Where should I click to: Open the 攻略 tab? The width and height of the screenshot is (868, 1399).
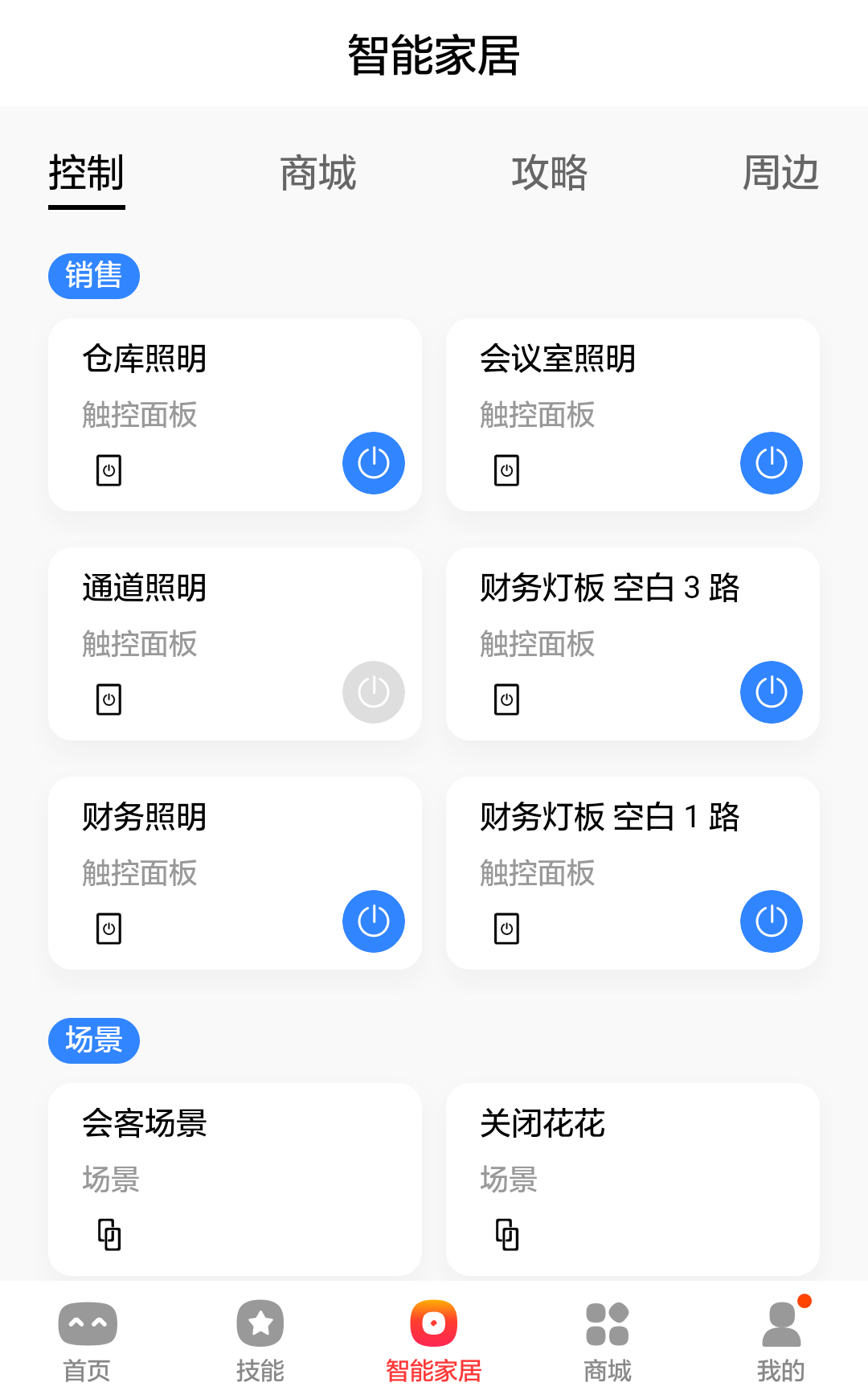click(550, 173)
